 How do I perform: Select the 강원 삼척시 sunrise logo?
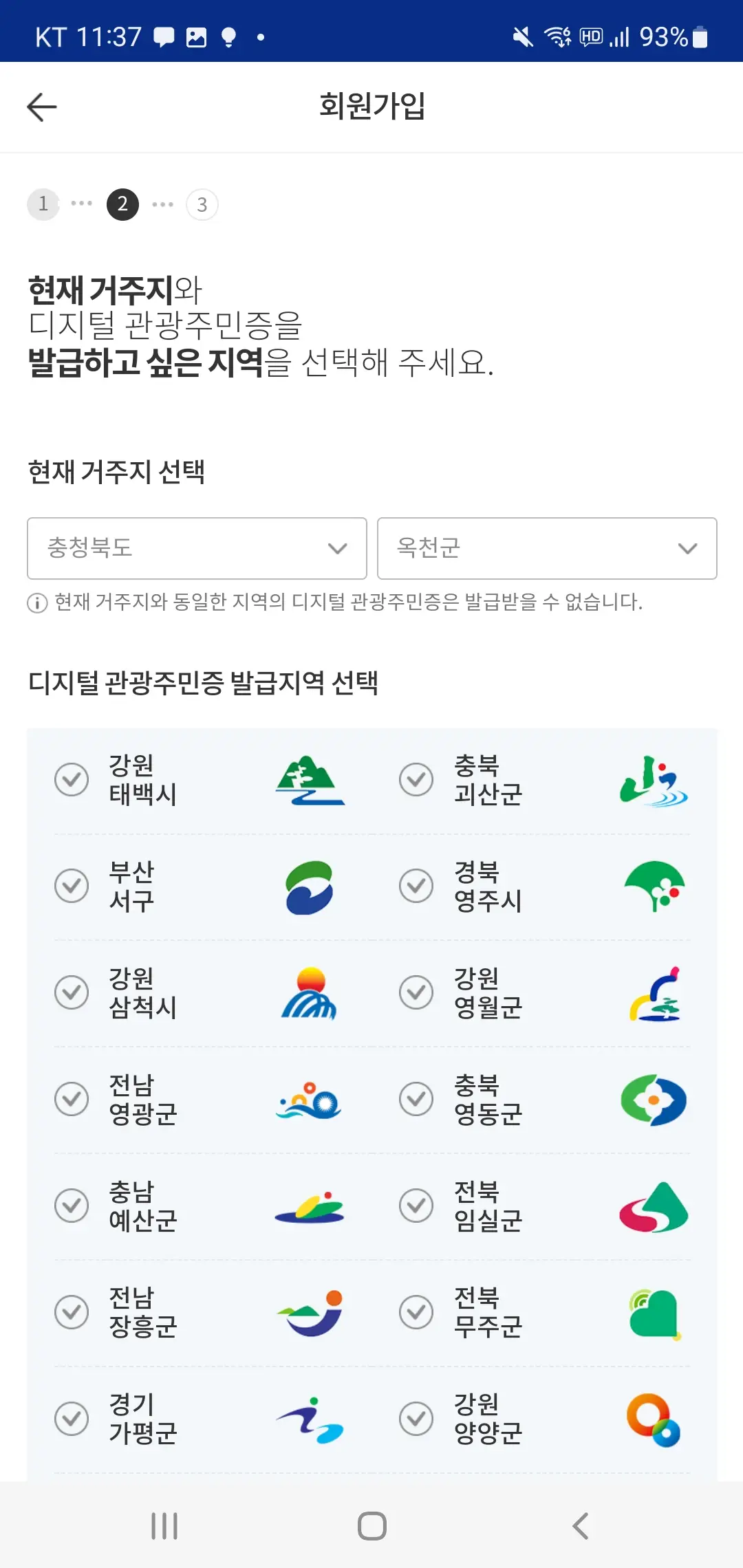310,994
